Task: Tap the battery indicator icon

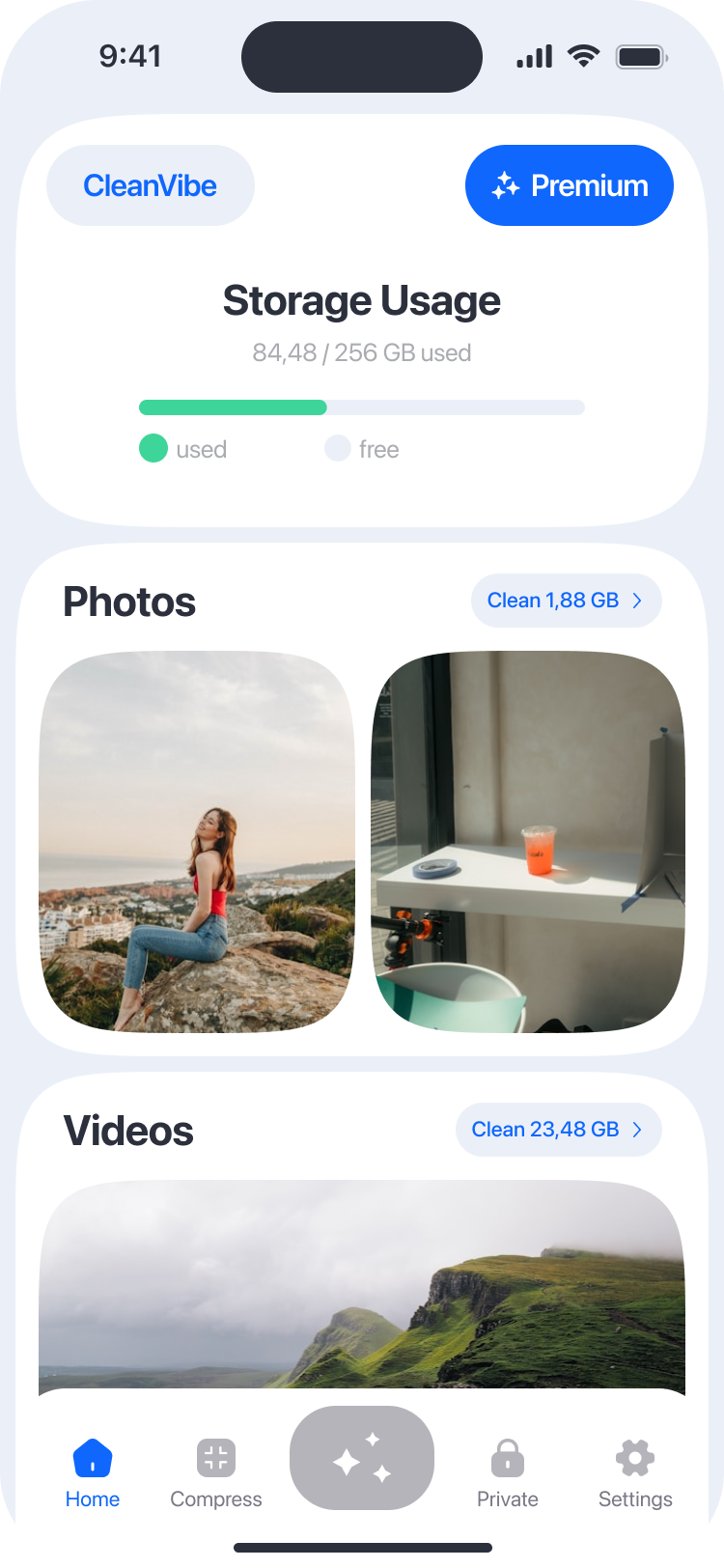Action: click(641, 55)
